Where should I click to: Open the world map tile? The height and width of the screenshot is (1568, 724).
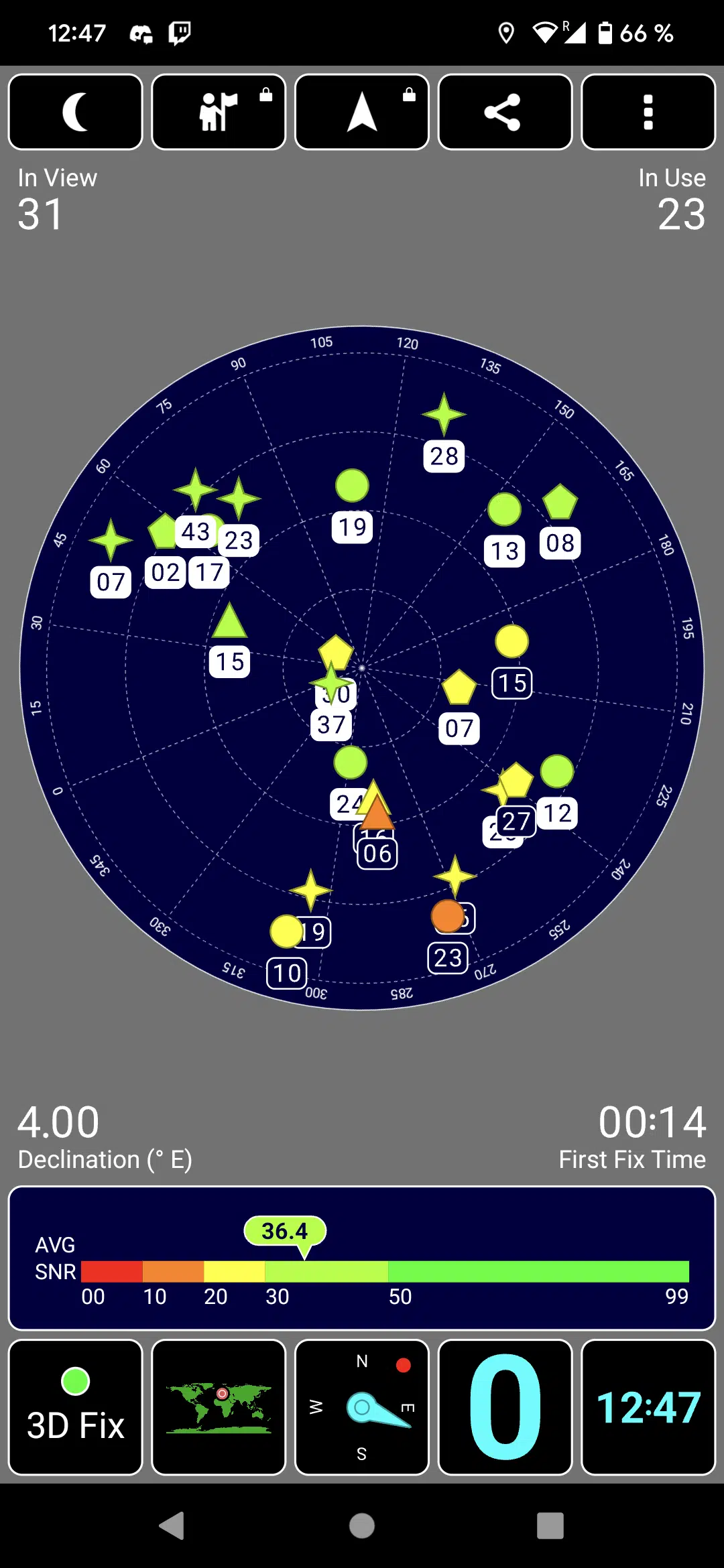point(219,1407)
